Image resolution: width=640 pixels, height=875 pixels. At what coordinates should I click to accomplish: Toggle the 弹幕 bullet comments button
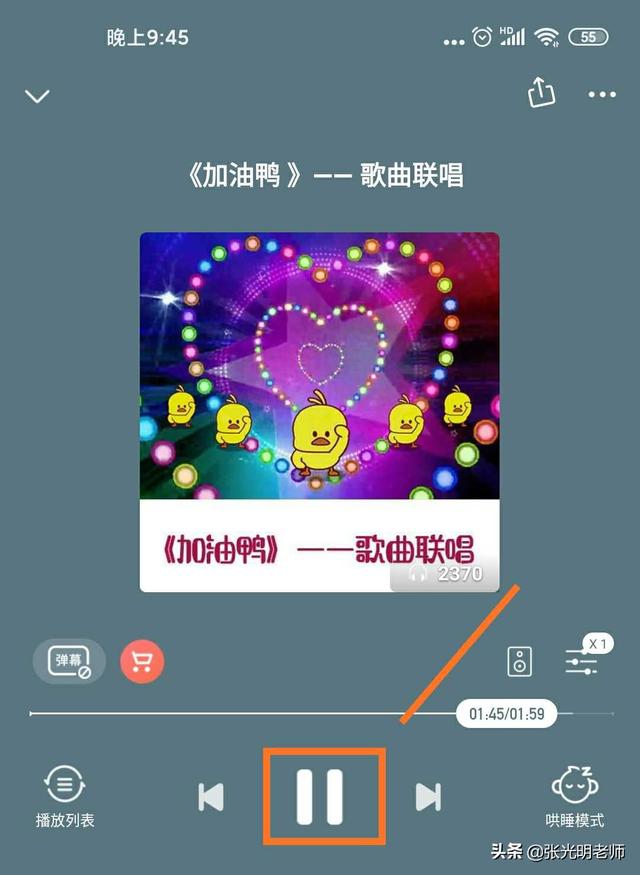click(x=69, y=661)
